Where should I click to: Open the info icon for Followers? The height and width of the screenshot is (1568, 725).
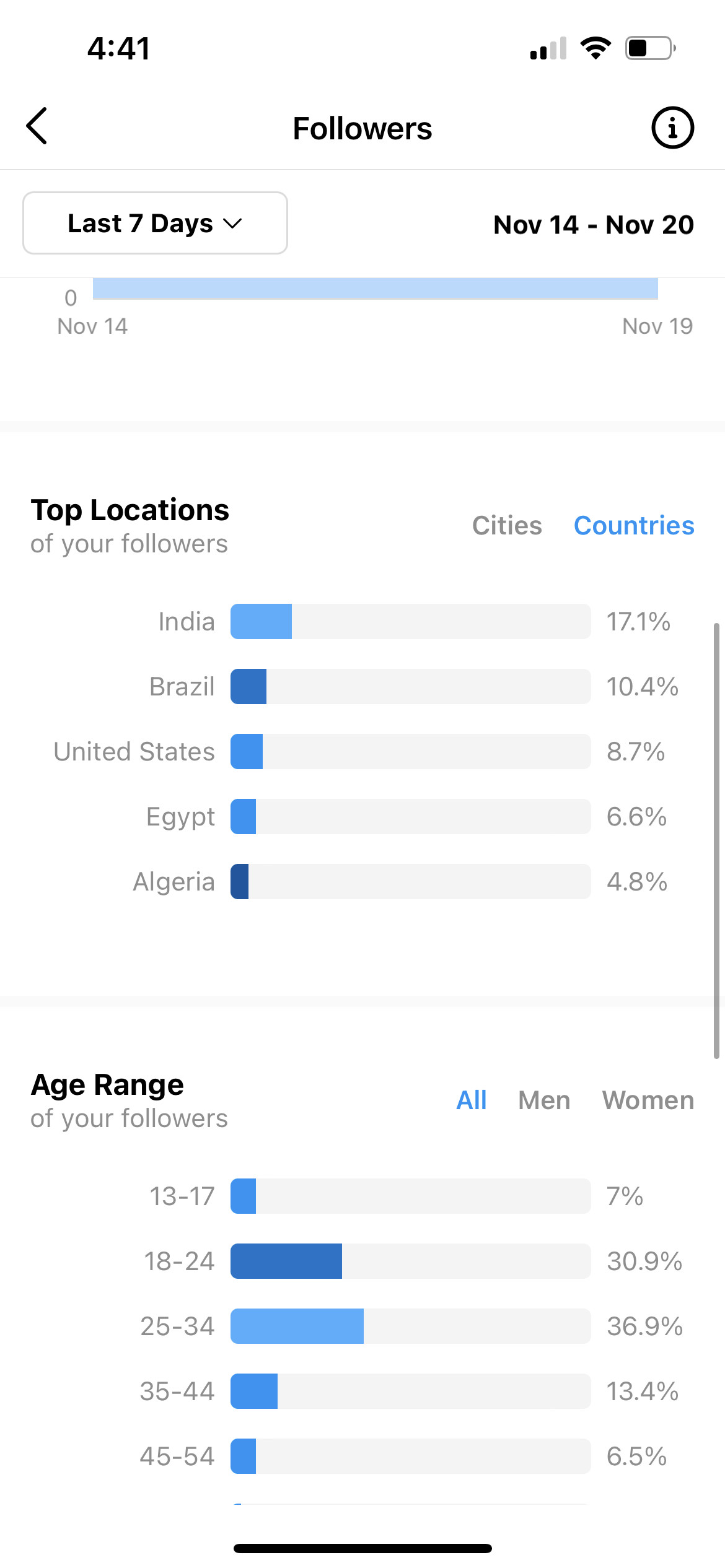[672, 128]
